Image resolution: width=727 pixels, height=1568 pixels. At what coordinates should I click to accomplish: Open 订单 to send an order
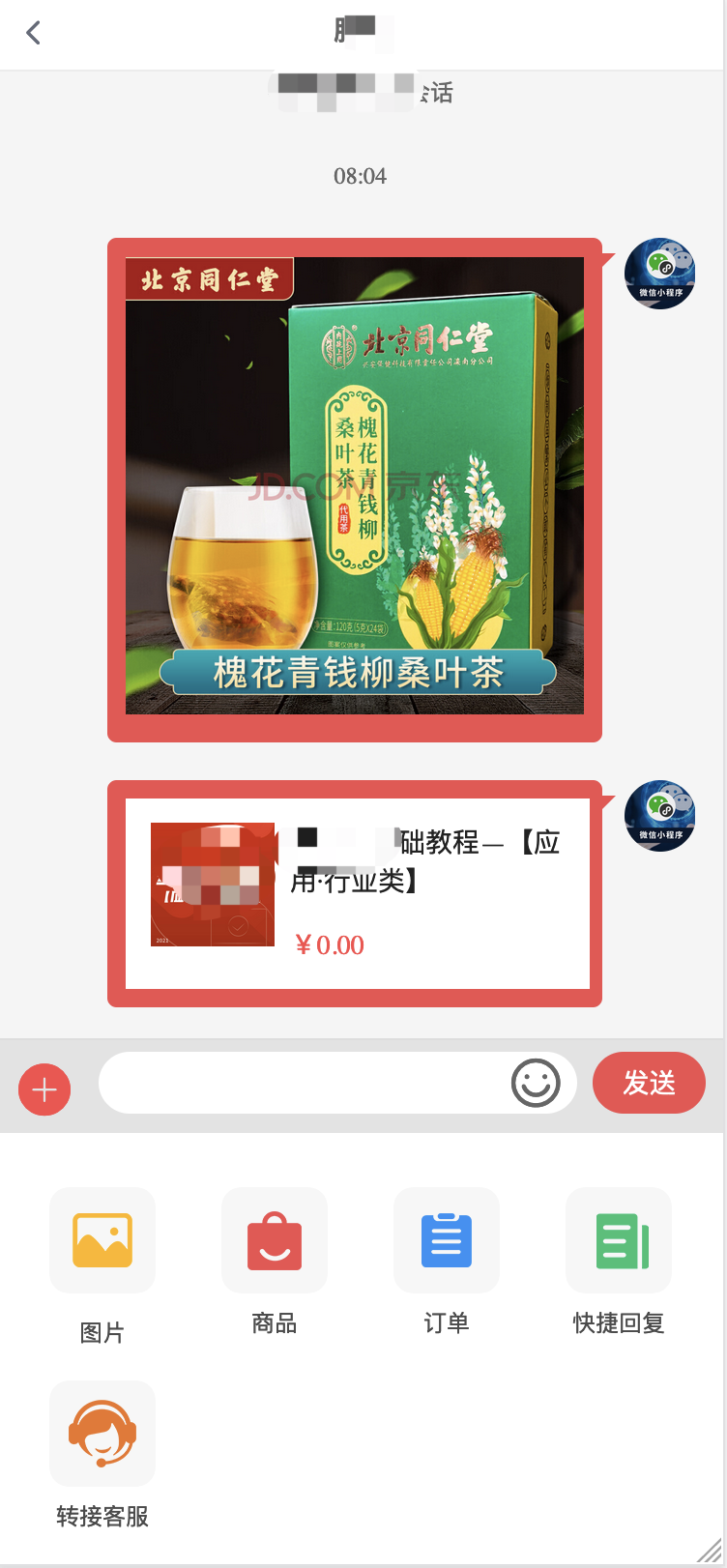(447, 1240)
